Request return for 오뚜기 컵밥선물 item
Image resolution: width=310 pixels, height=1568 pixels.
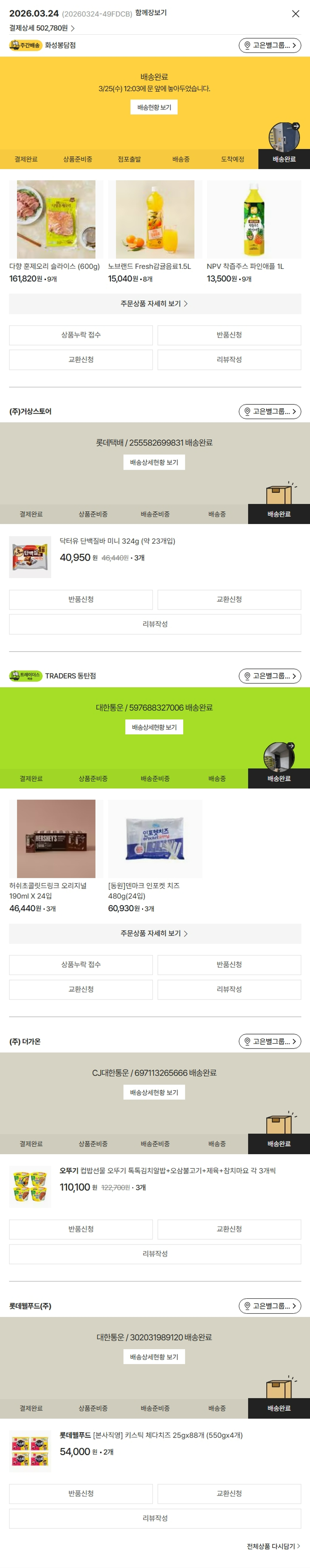tap(80, 1229)
